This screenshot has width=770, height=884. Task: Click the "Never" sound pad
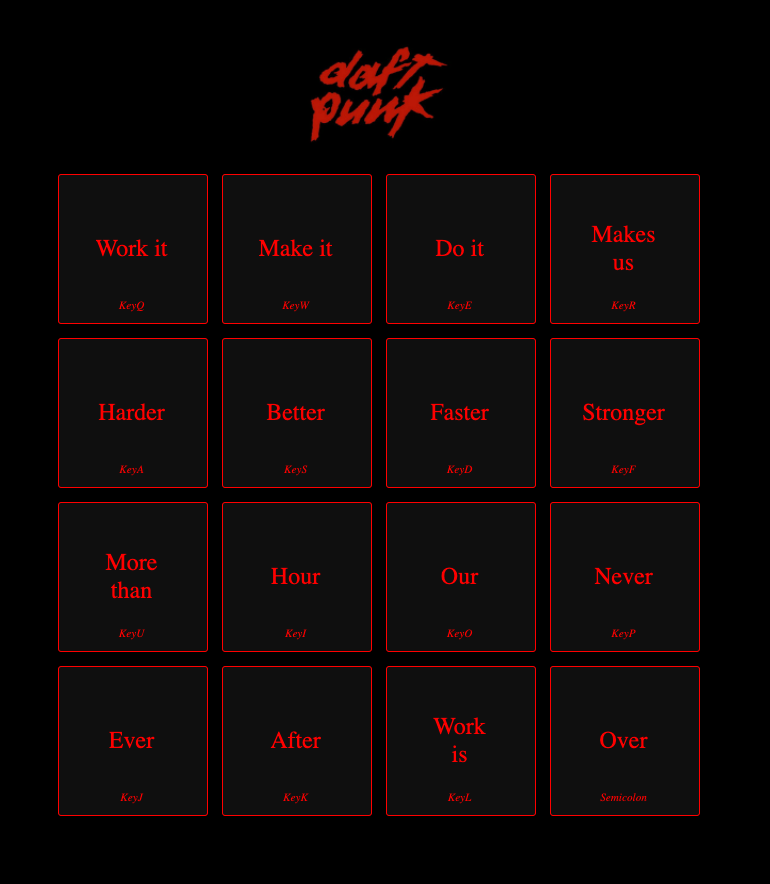pyautogui.click(x=624, y=576)
